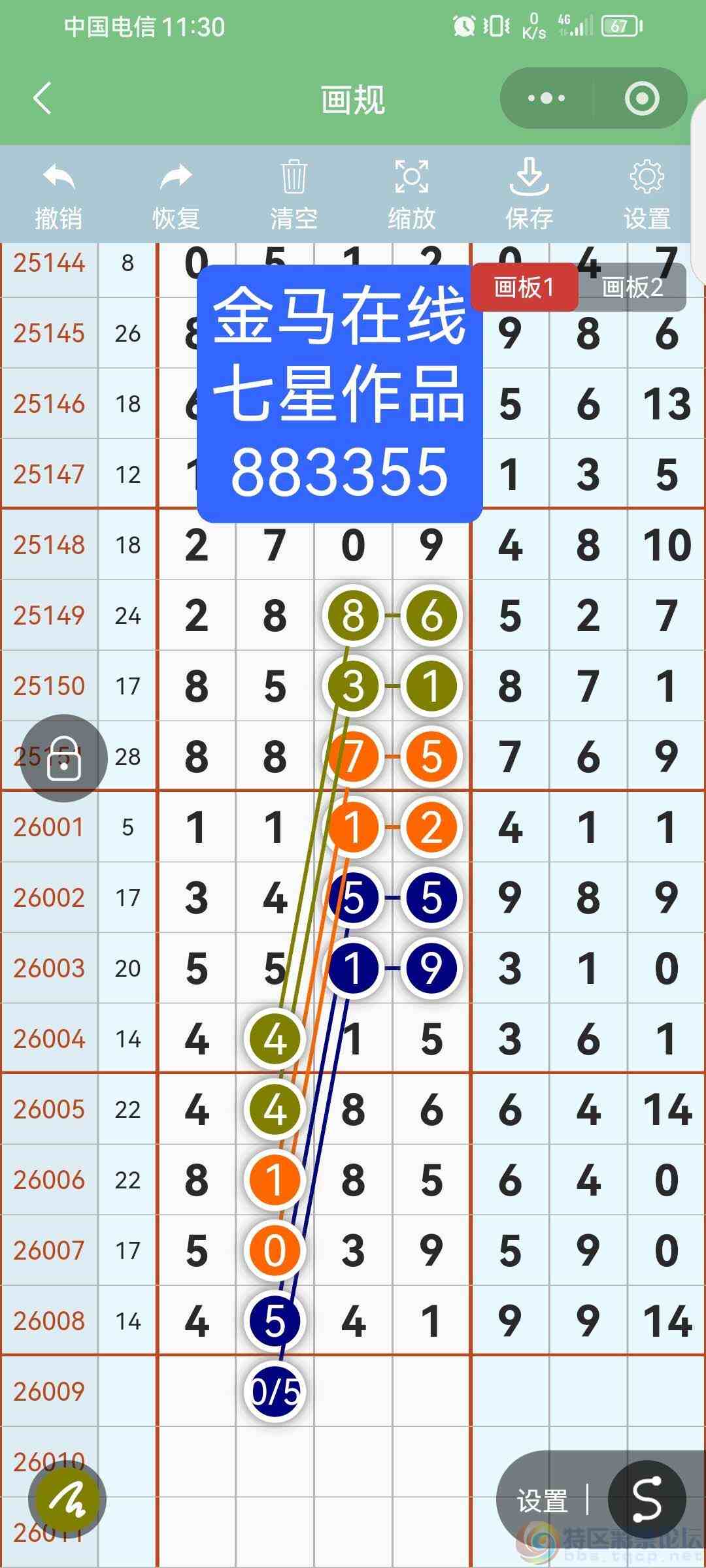Switch to the 画板1 drawing board
The height and width of the screenshot is (1568, 706).
(526, 287)
